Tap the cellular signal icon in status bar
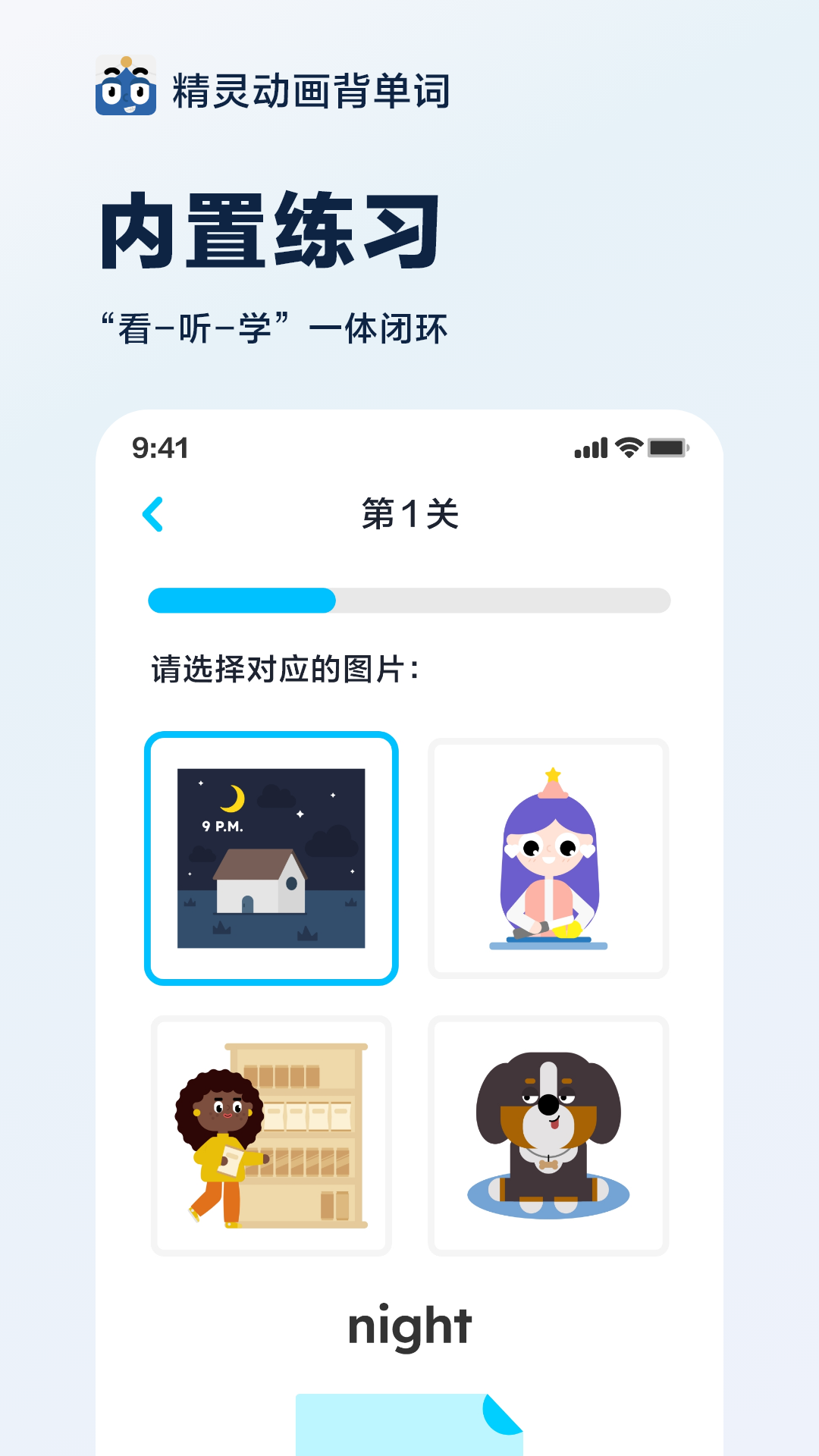This screenshot has width=819, height=1456. click(x=591, y=449)
